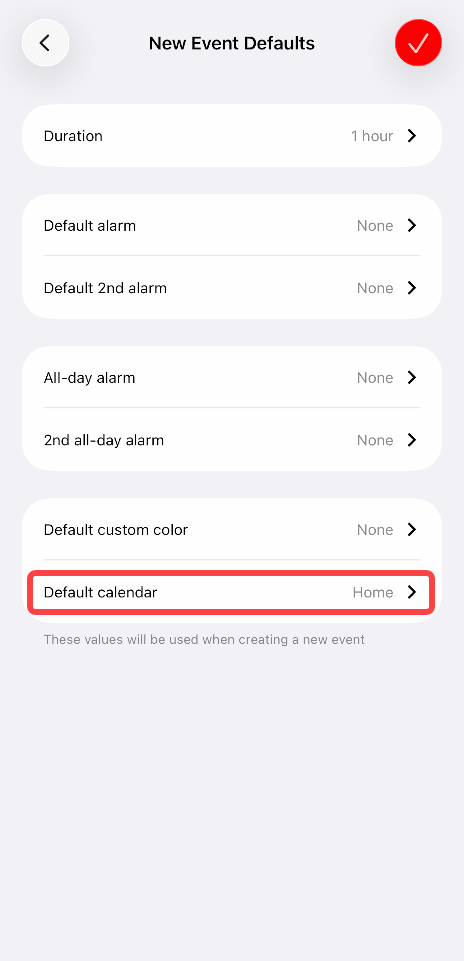Screen dimensions: 464x961
Task: Open Default 2nd alarm settings
Action: point(232,288)
